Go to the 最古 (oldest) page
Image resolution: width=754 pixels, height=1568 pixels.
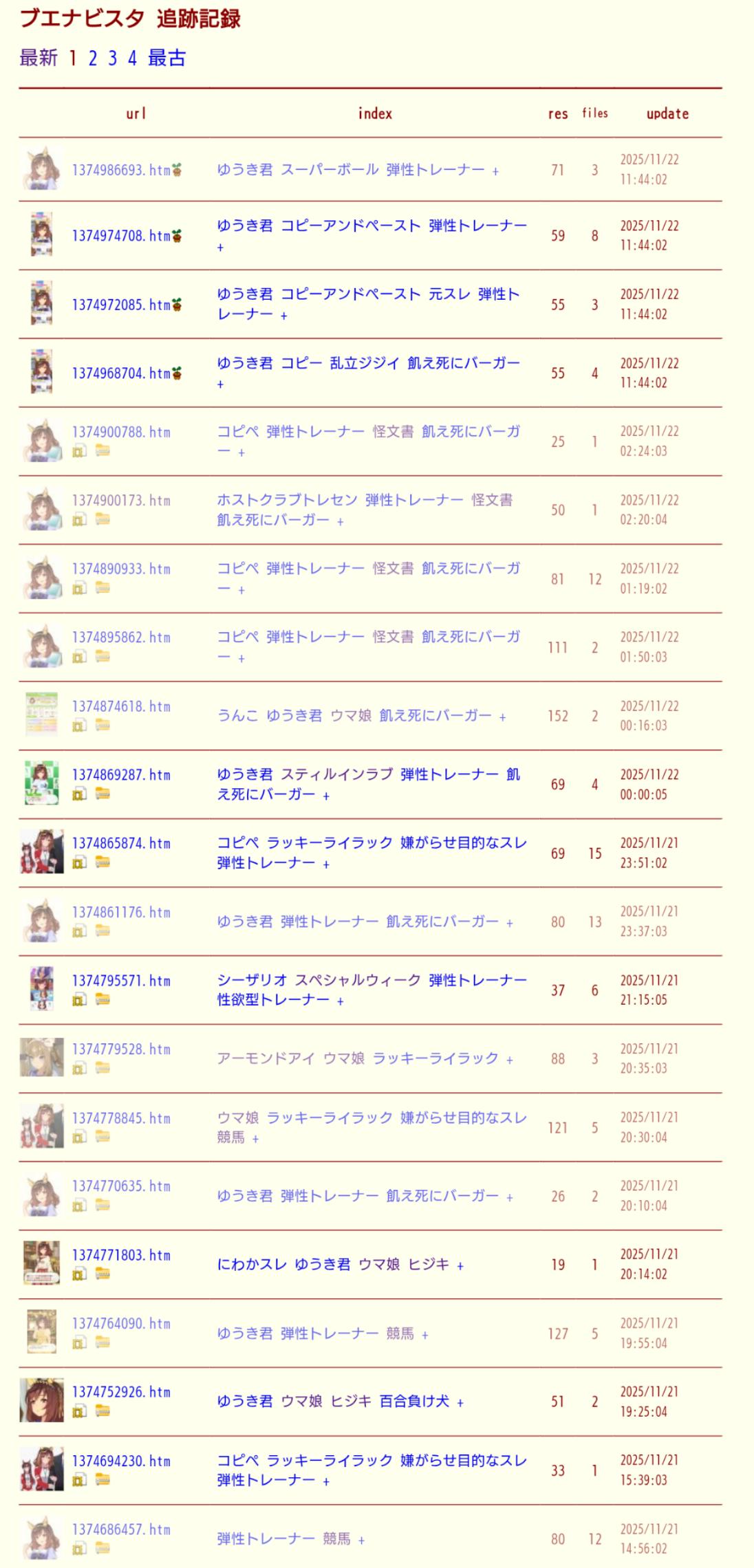pyautogui.click(x=167, y=58)
